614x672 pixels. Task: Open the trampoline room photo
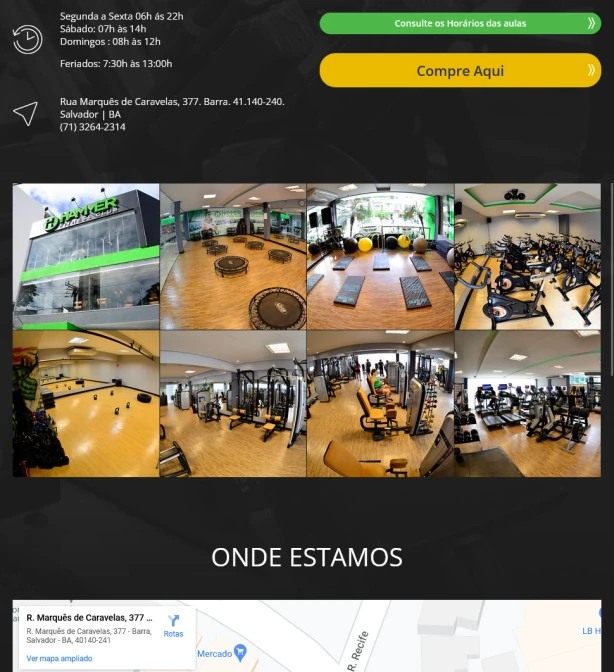[233, 256]
